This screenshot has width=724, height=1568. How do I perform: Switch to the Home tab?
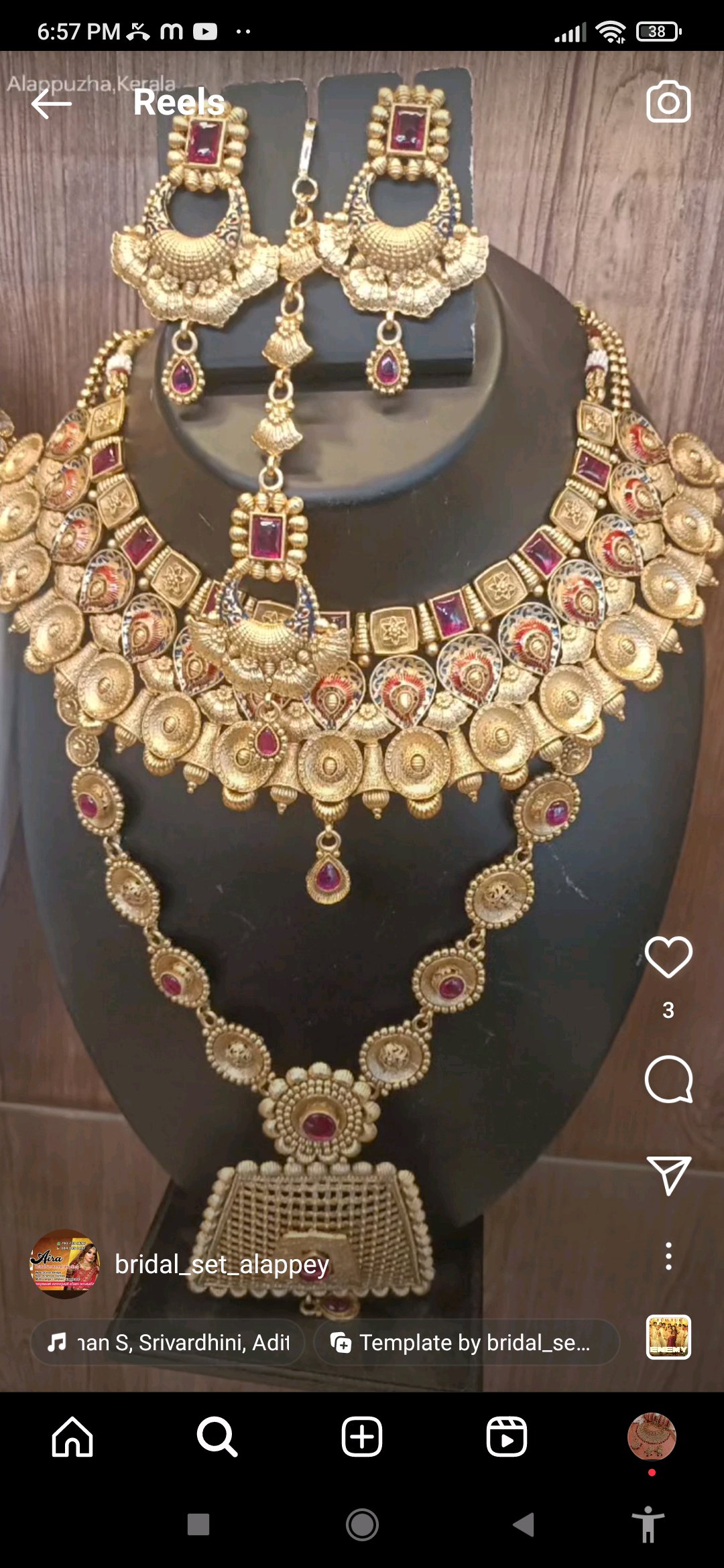[72, 1437]
